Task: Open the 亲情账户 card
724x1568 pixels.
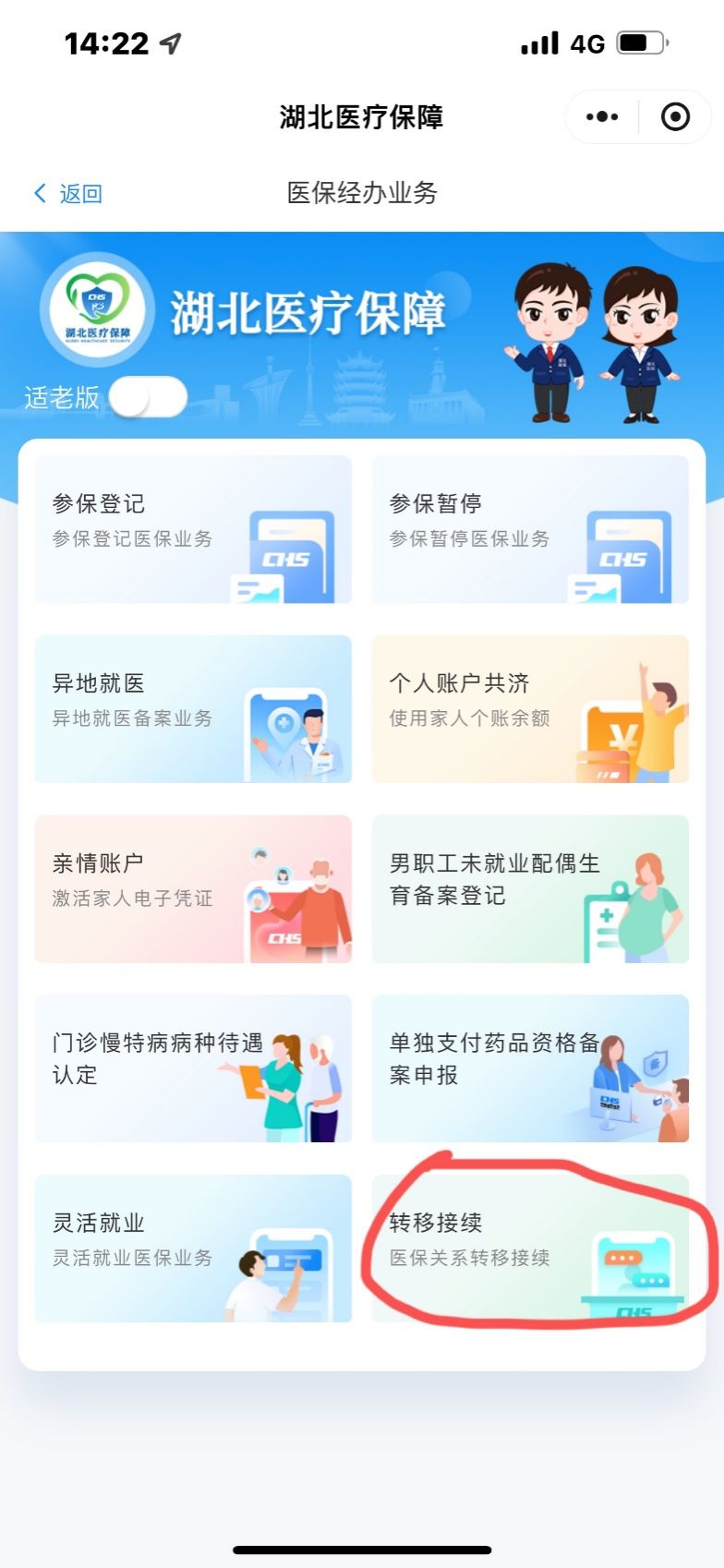Action: coord(193,888)
